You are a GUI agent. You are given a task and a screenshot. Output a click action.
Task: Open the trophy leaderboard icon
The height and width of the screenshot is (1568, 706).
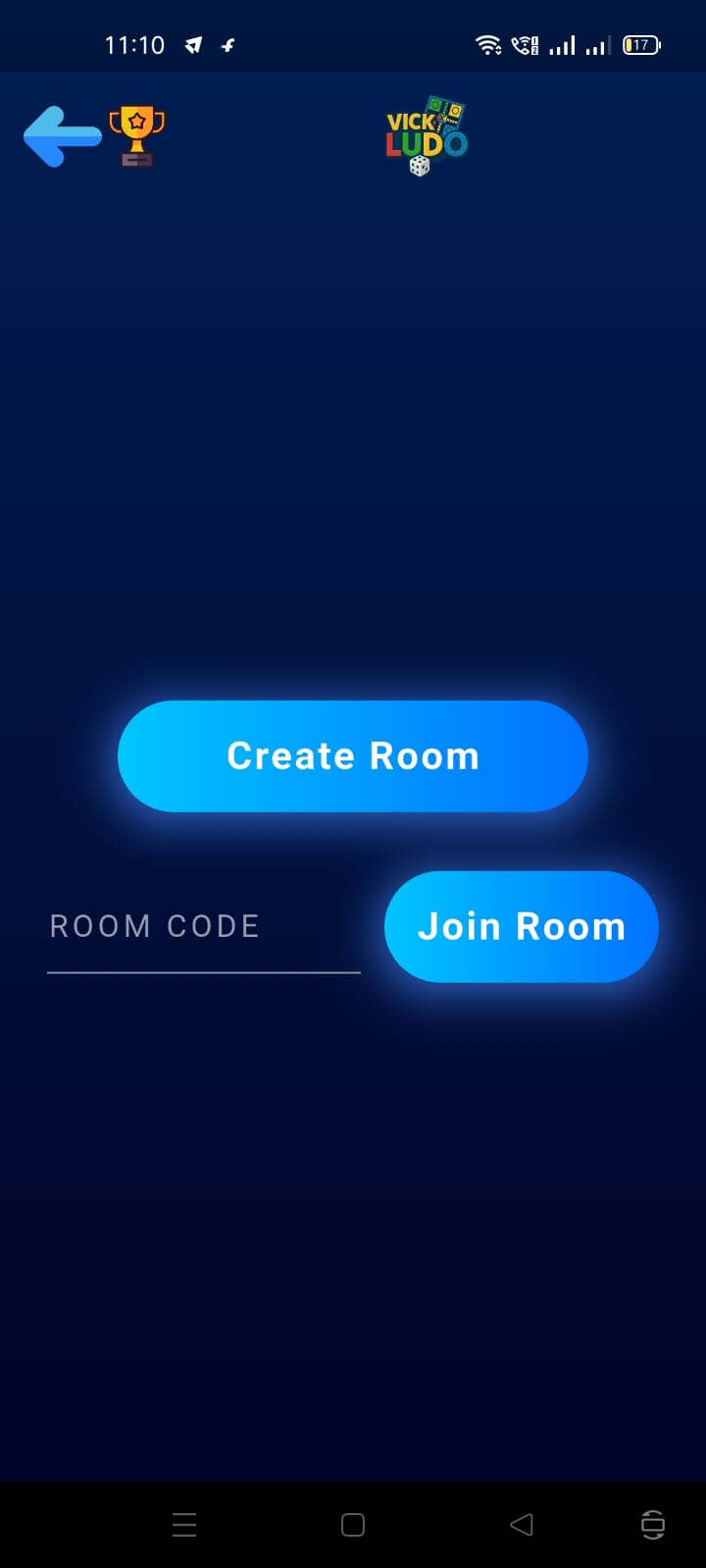[137, 137]
